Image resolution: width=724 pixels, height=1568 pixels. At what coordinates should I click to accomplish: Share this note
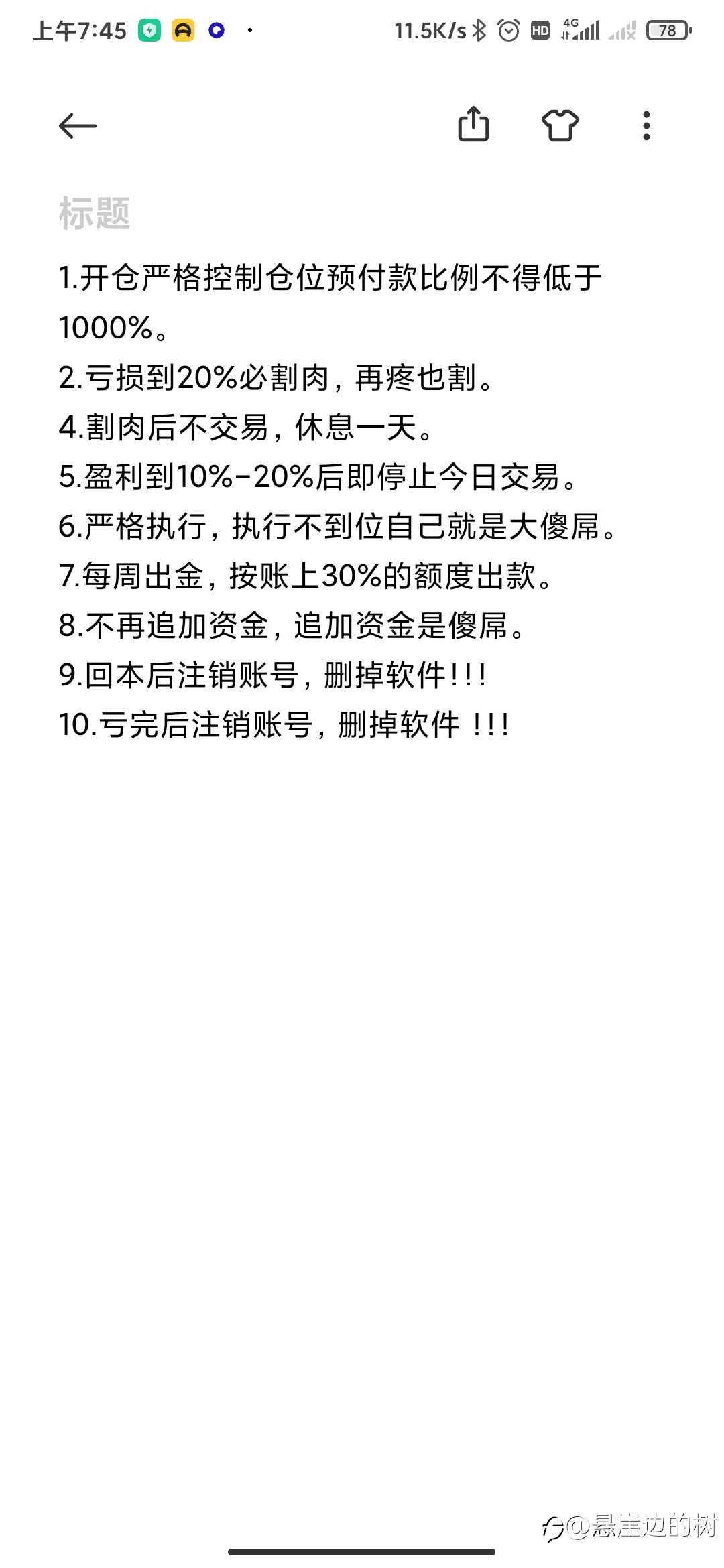[473, 125]
